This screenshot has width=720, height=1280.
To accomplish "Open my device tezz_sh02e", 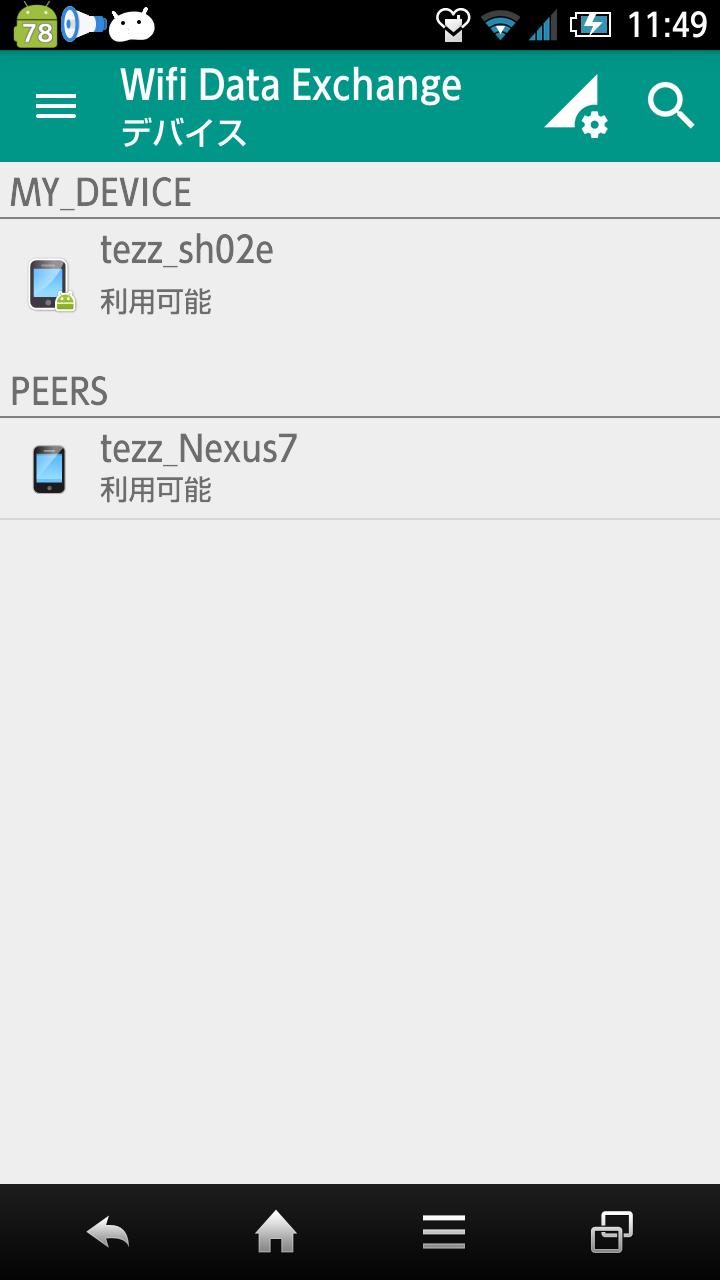I will click(x=360, y=275).
